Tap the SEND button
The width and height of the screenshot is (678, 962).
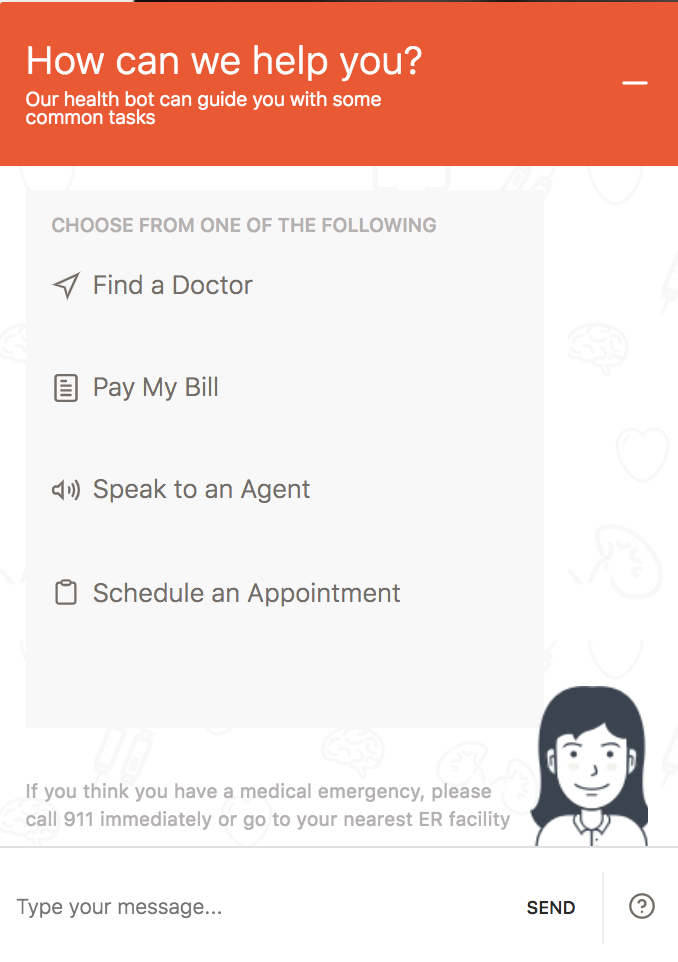[551, 908]
